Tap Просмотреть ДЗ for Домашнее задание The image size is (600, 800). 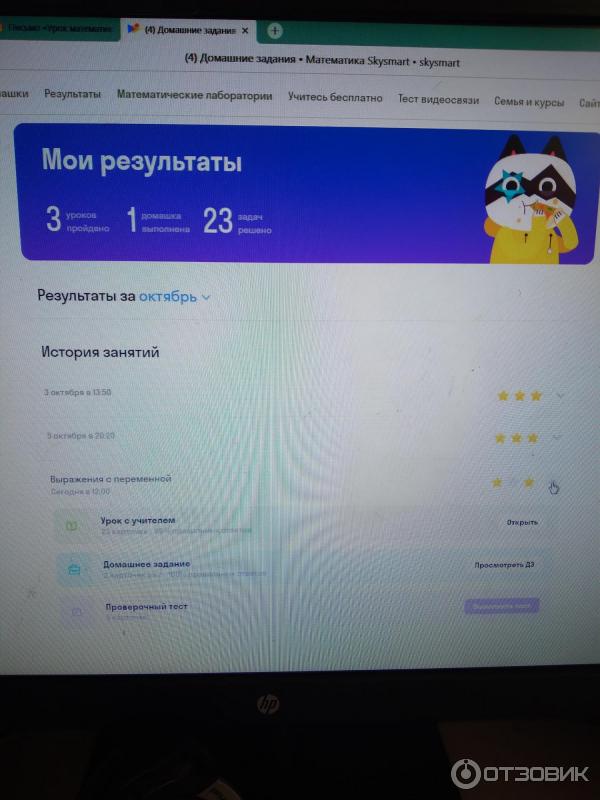504,565
